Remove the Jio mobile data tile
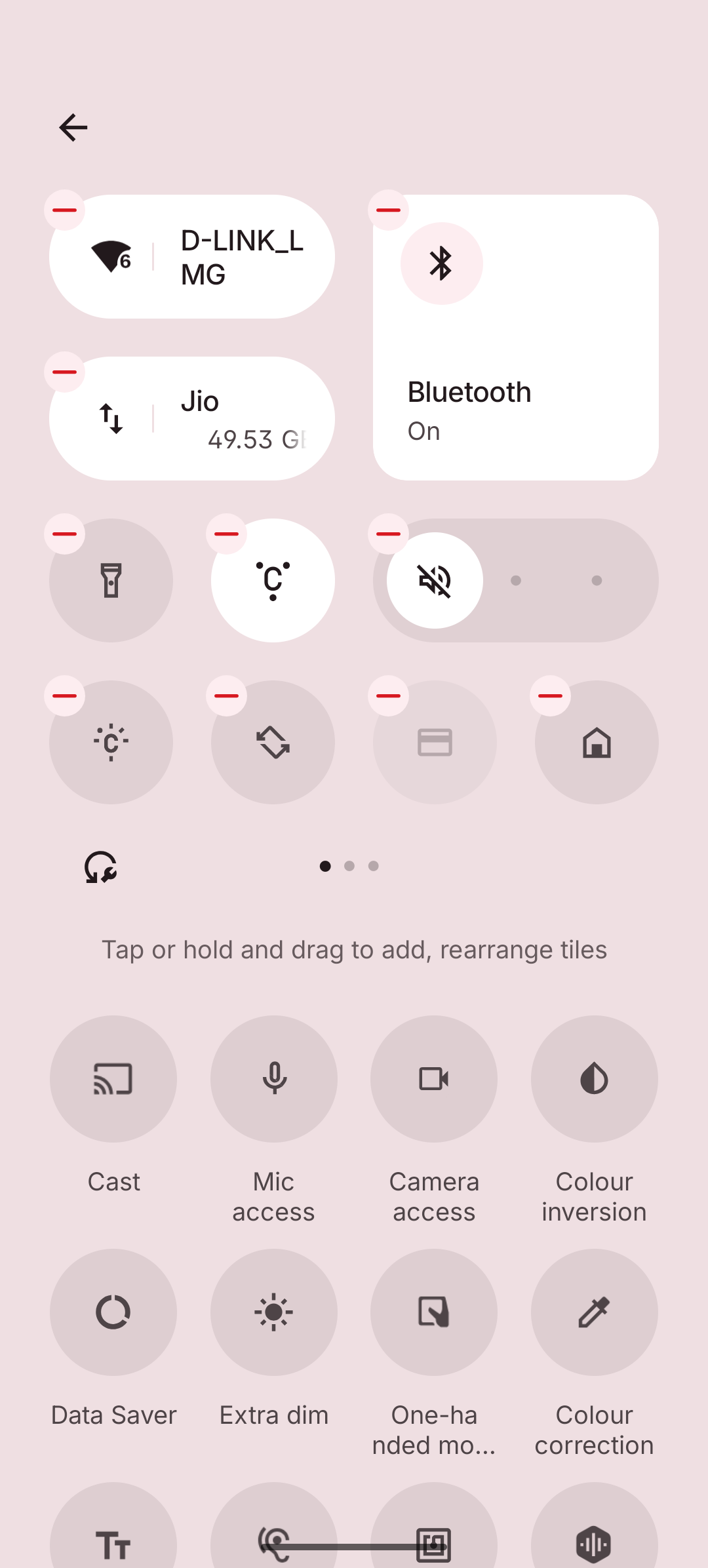 [64, 372]
